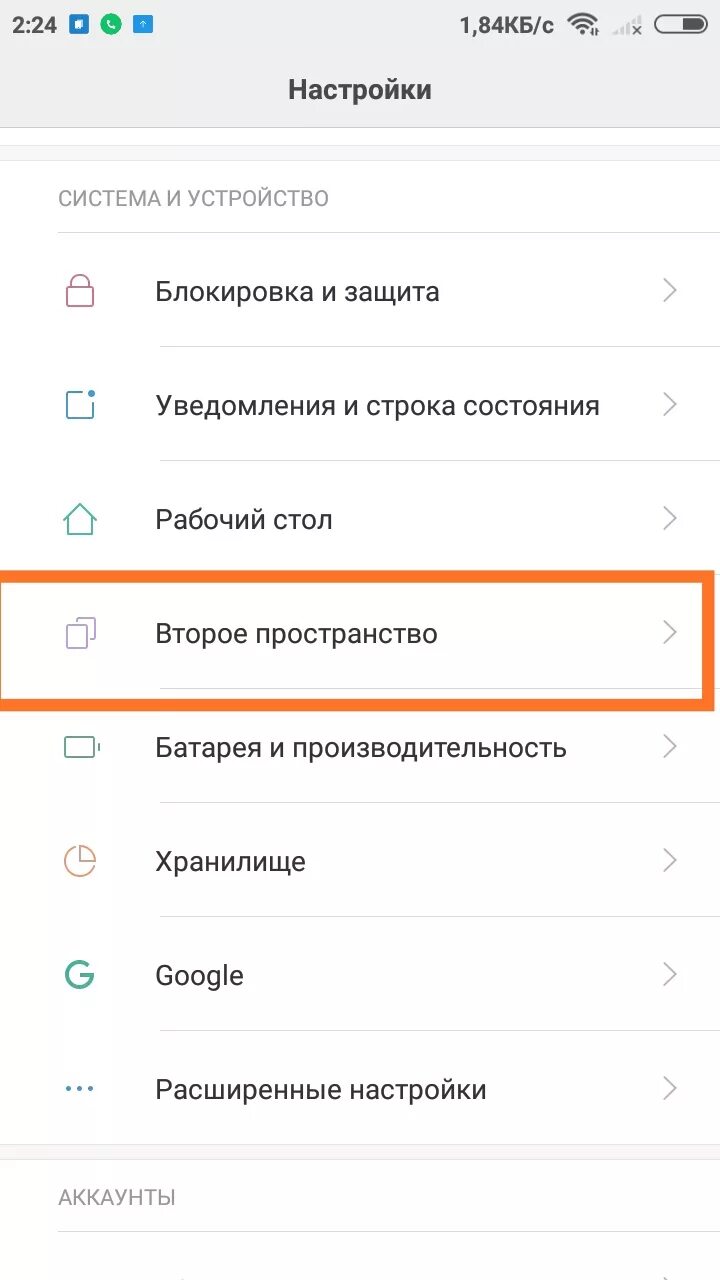Open Блокировка и защита settings
This screenshot has width=720, height=1280.
[360, 291]
